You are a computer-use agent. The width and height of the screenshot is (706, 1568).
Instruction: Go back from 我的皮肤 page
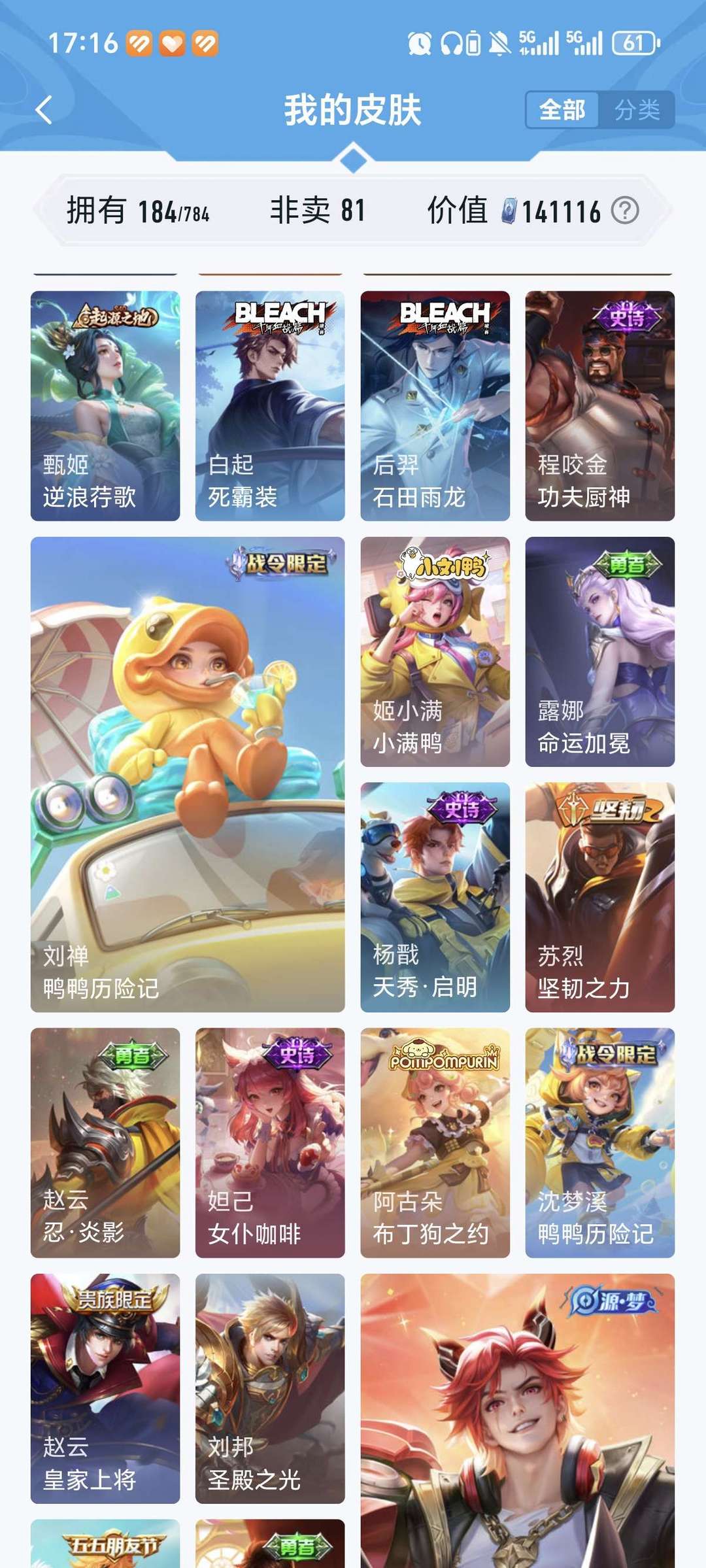(x=44, y=109)
